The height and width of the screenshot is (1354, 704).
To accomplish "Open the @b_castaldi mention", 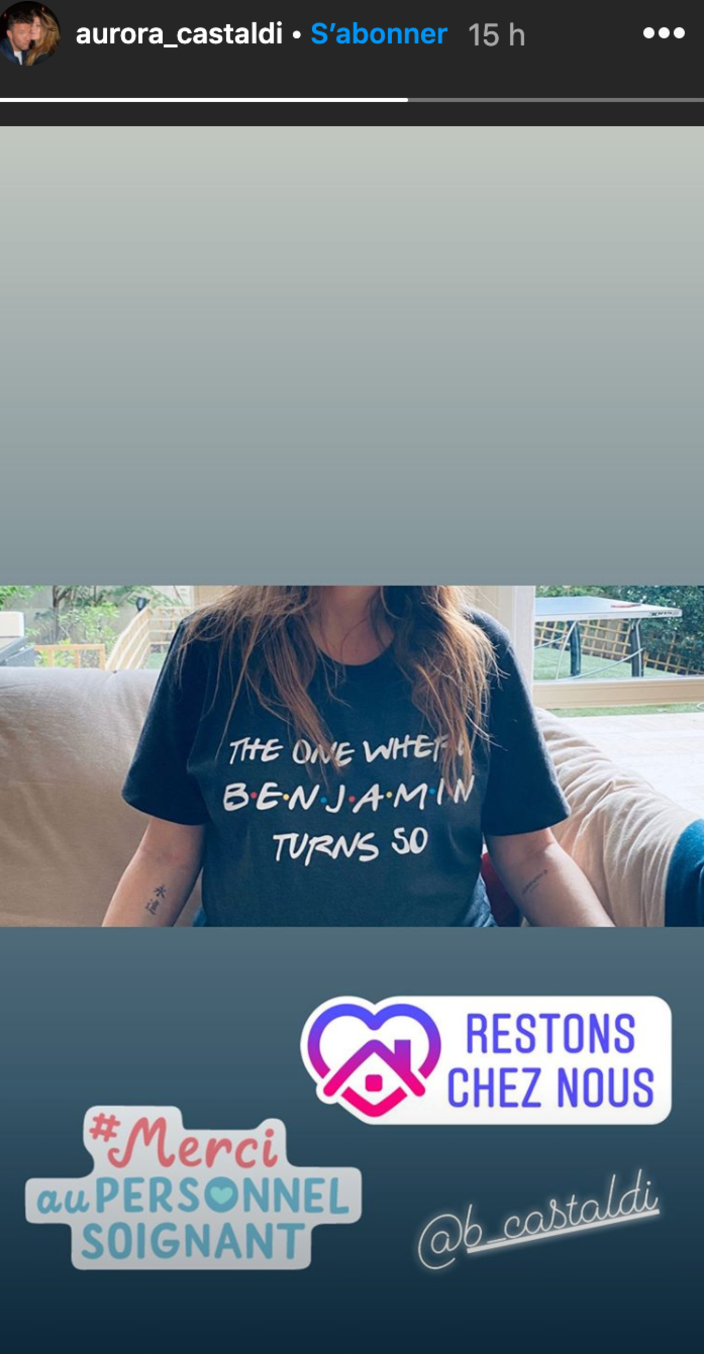I will pos(538,1220).
